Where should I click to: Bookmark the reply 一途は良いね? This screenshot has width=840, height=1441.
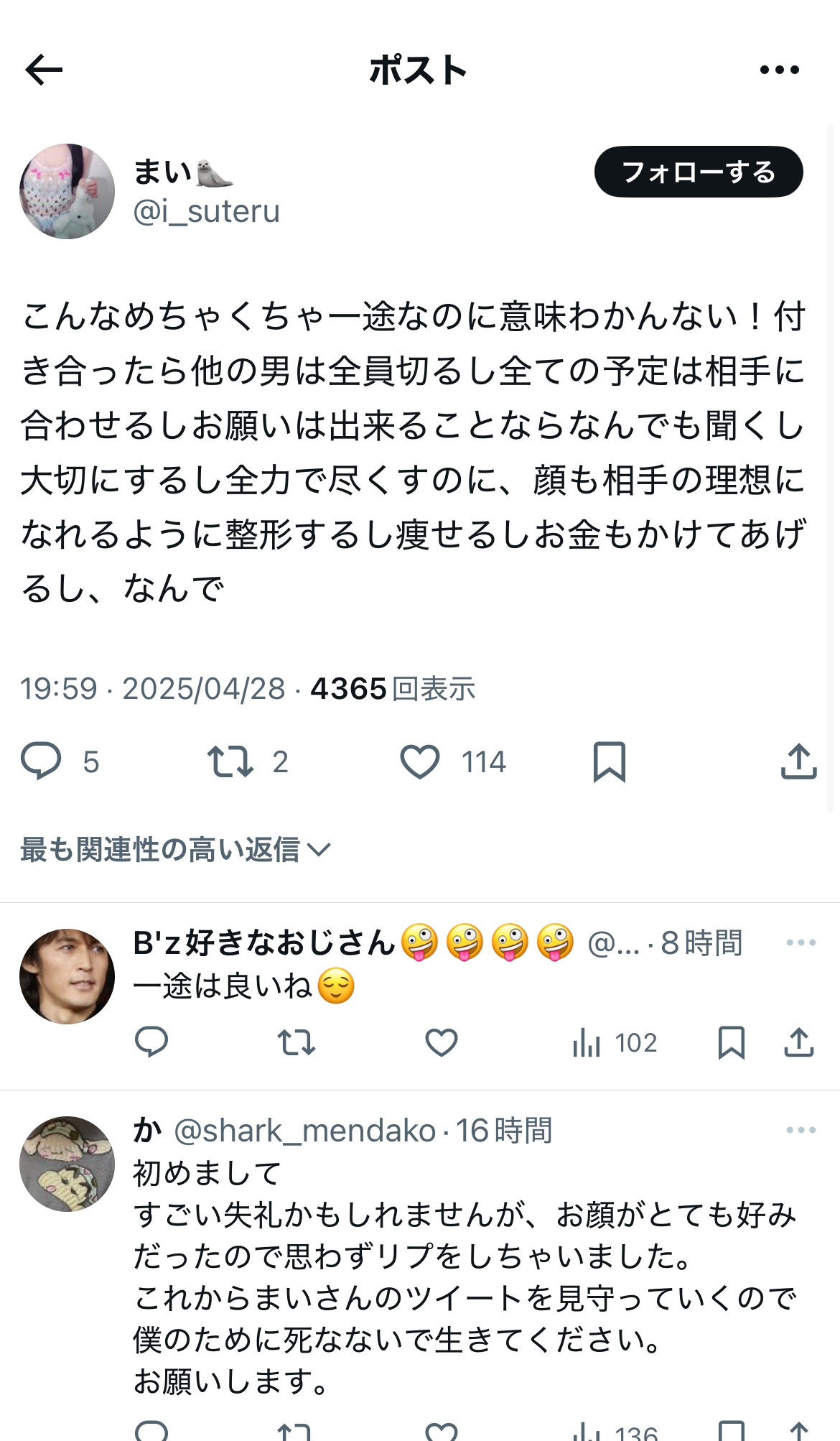point(731,1042)
